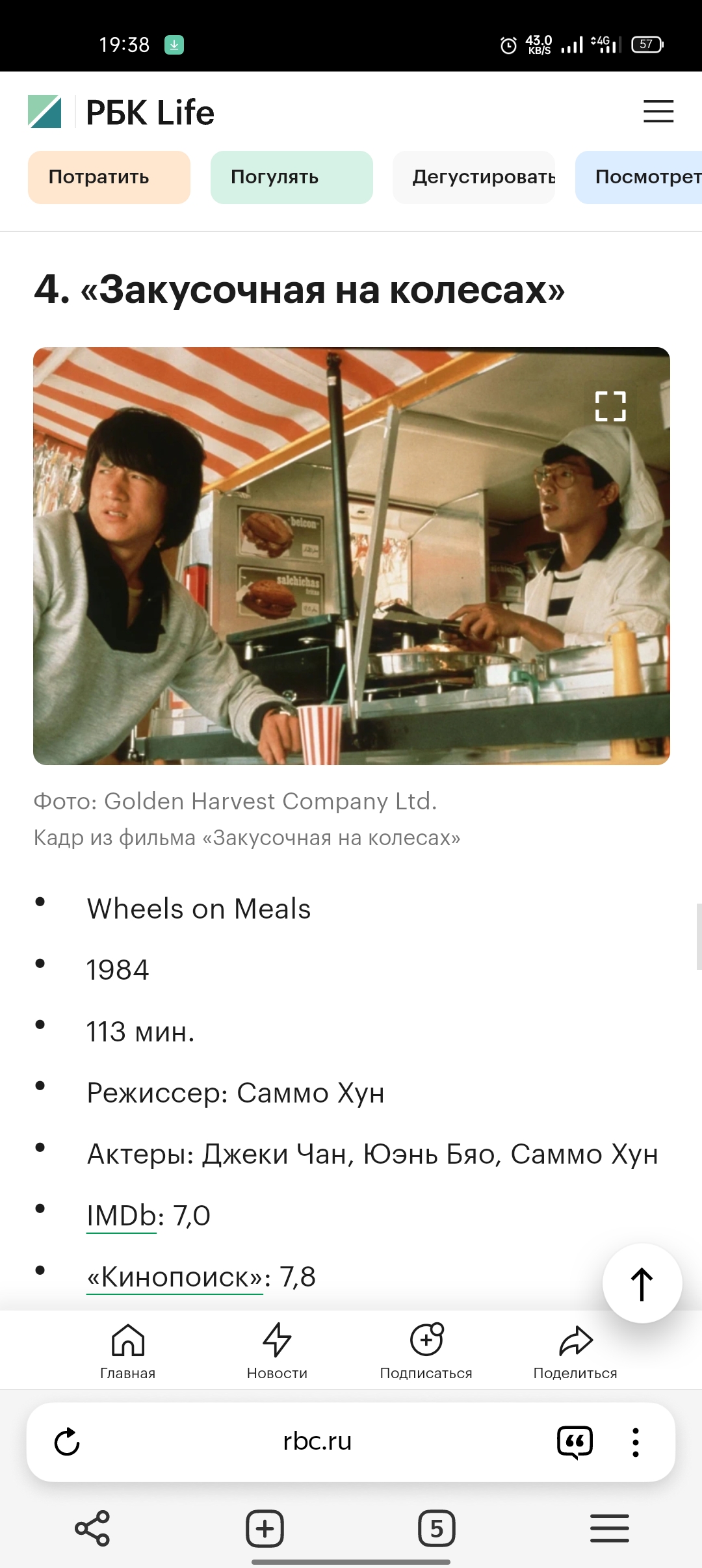The width and height of the screenshot is (702, 1568).
Task: Tap the scroll-to-top arrow button
Action: (642, 1283)
